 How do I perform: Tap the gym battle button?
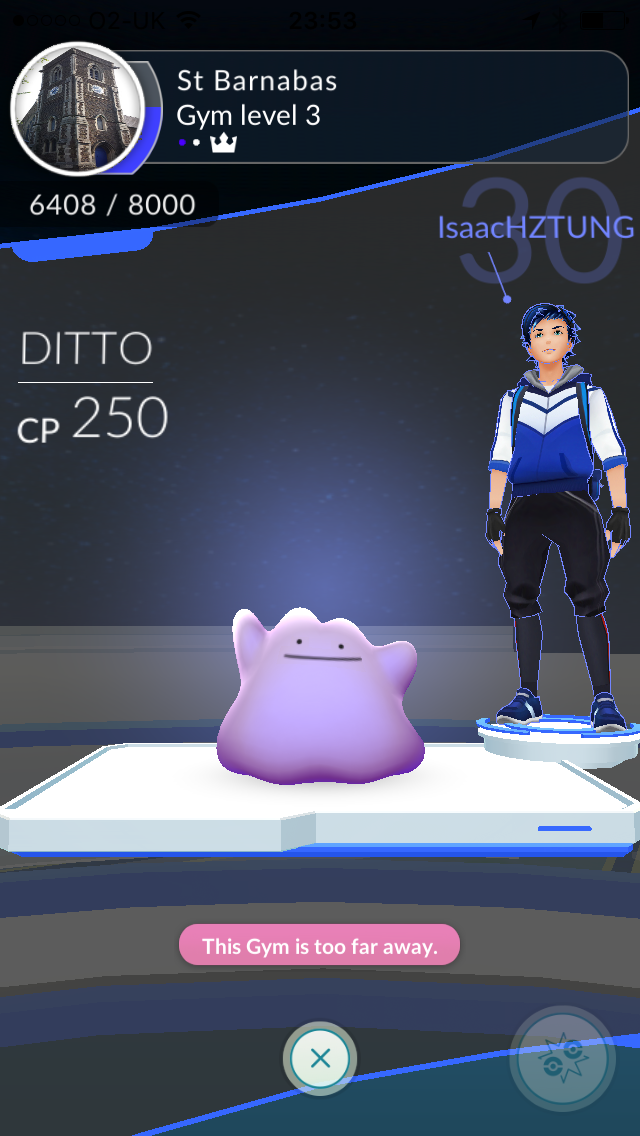click(562, 1060)
